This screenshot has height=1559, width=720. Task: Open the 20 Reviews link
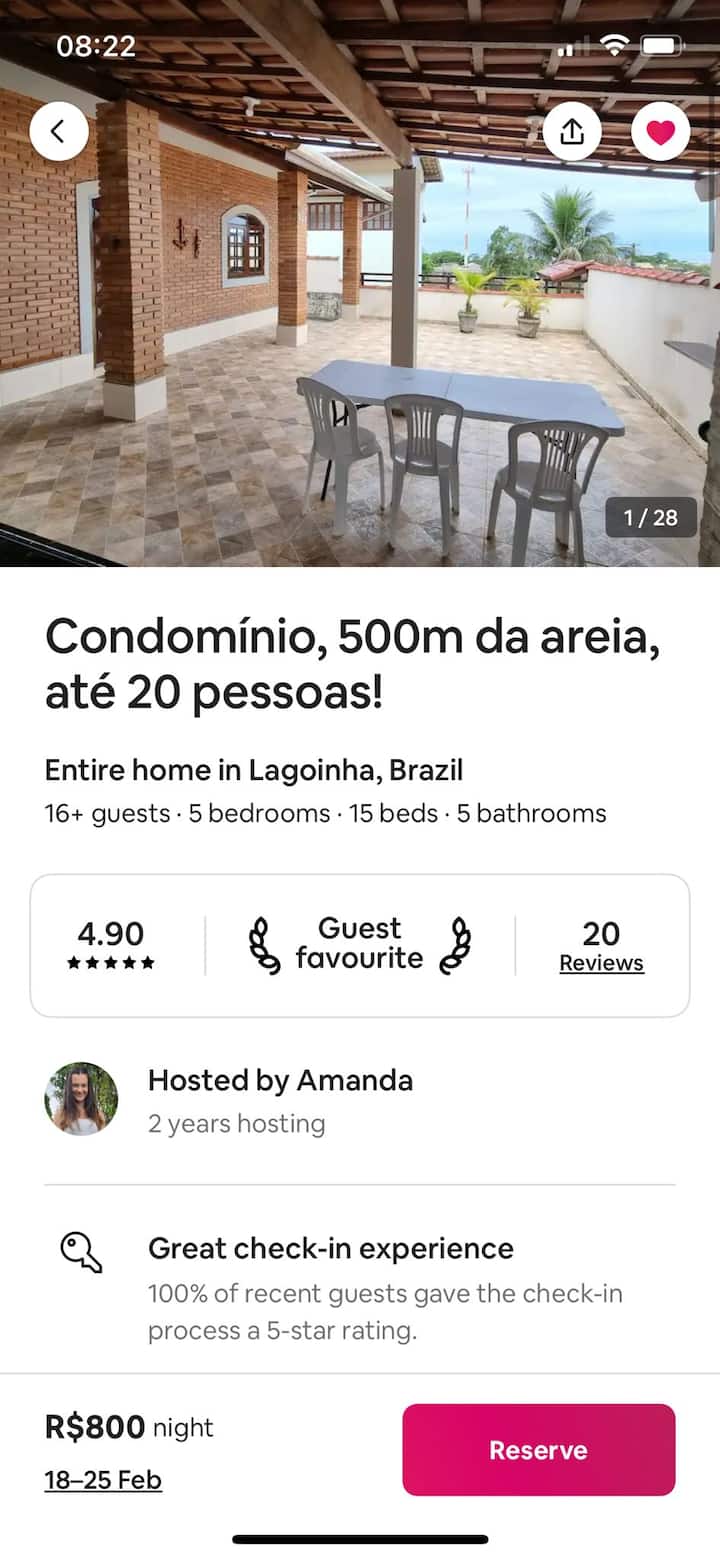pos(601,963)
